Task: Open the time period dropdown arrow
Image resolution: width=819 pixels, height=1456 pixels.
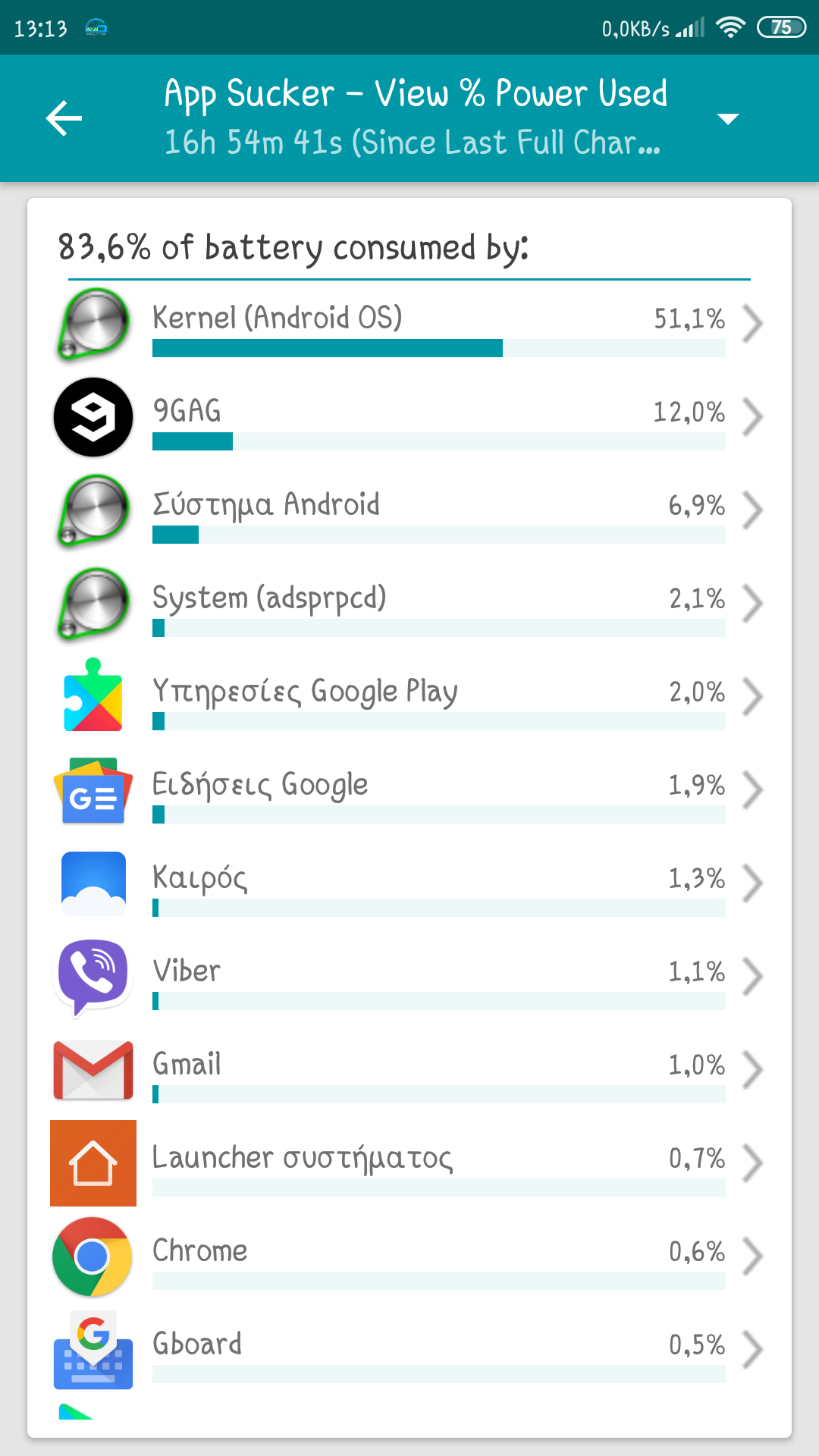Action: click(x=727, y=119)
